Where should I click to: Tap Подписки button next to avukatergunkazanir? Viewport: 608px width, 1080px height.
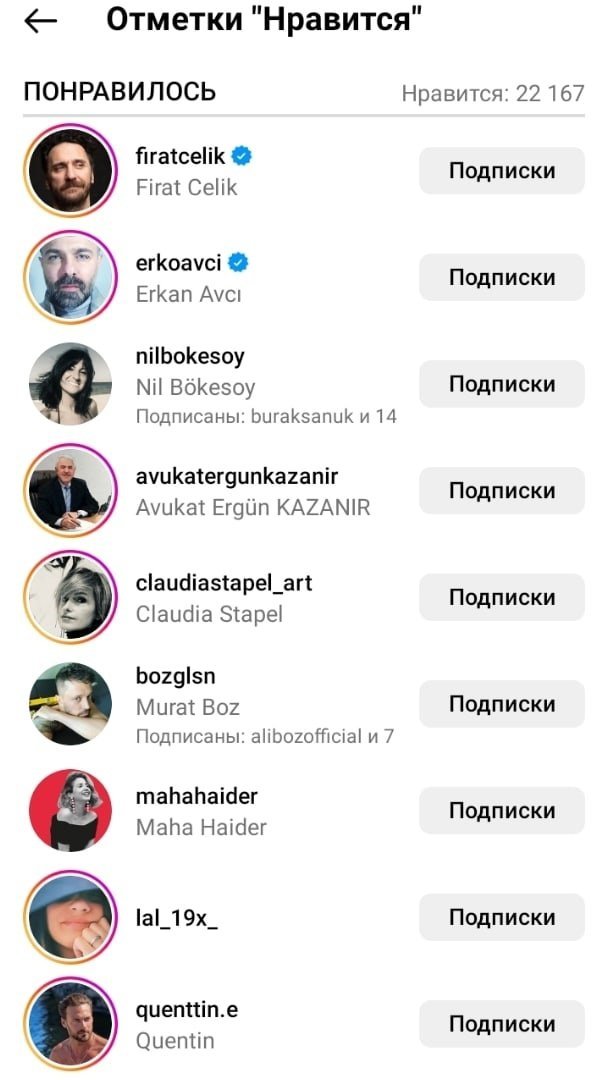pos(501,491)
